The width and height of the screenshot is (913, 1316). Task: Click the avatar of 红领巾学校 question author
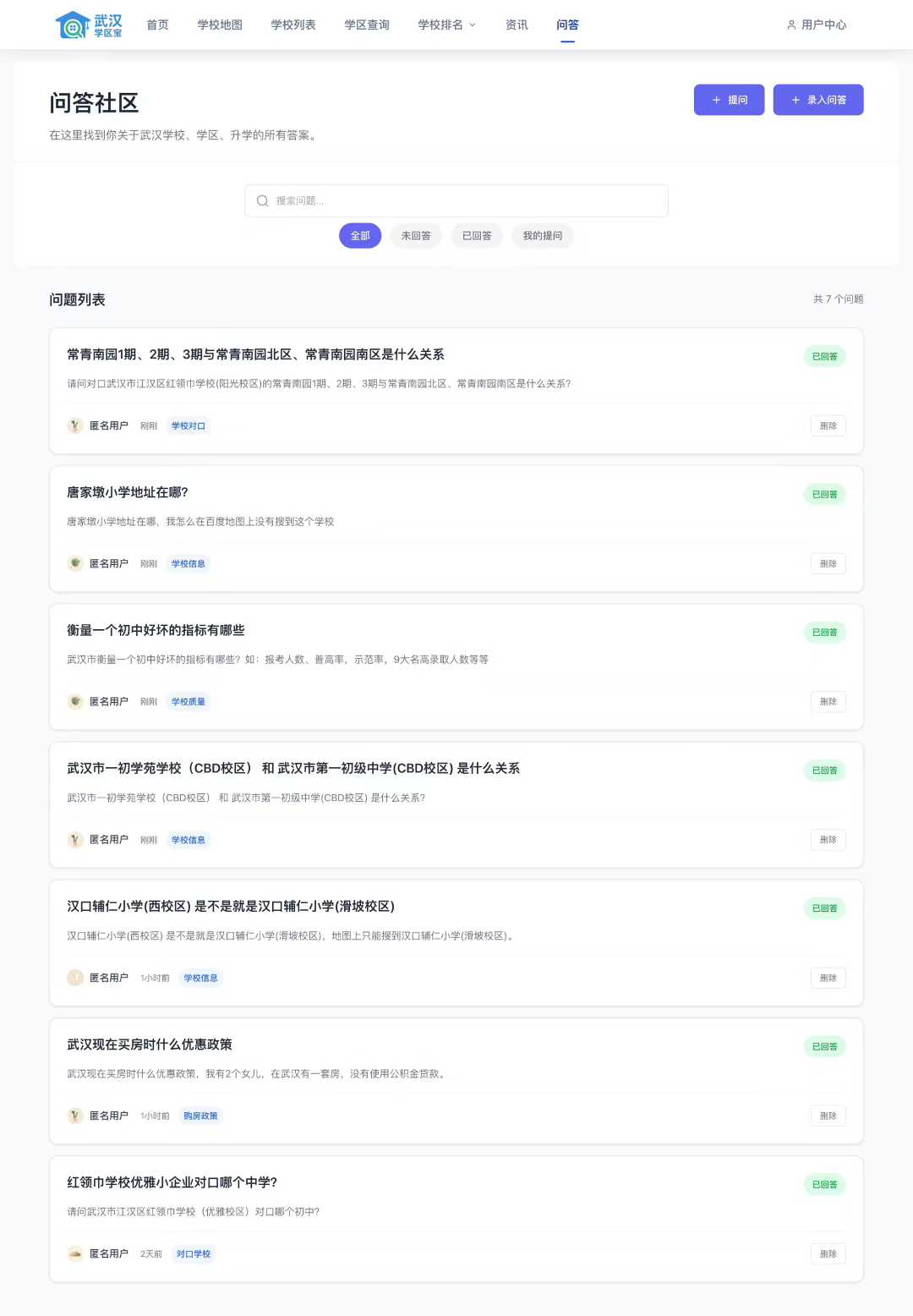(74, 1253)
